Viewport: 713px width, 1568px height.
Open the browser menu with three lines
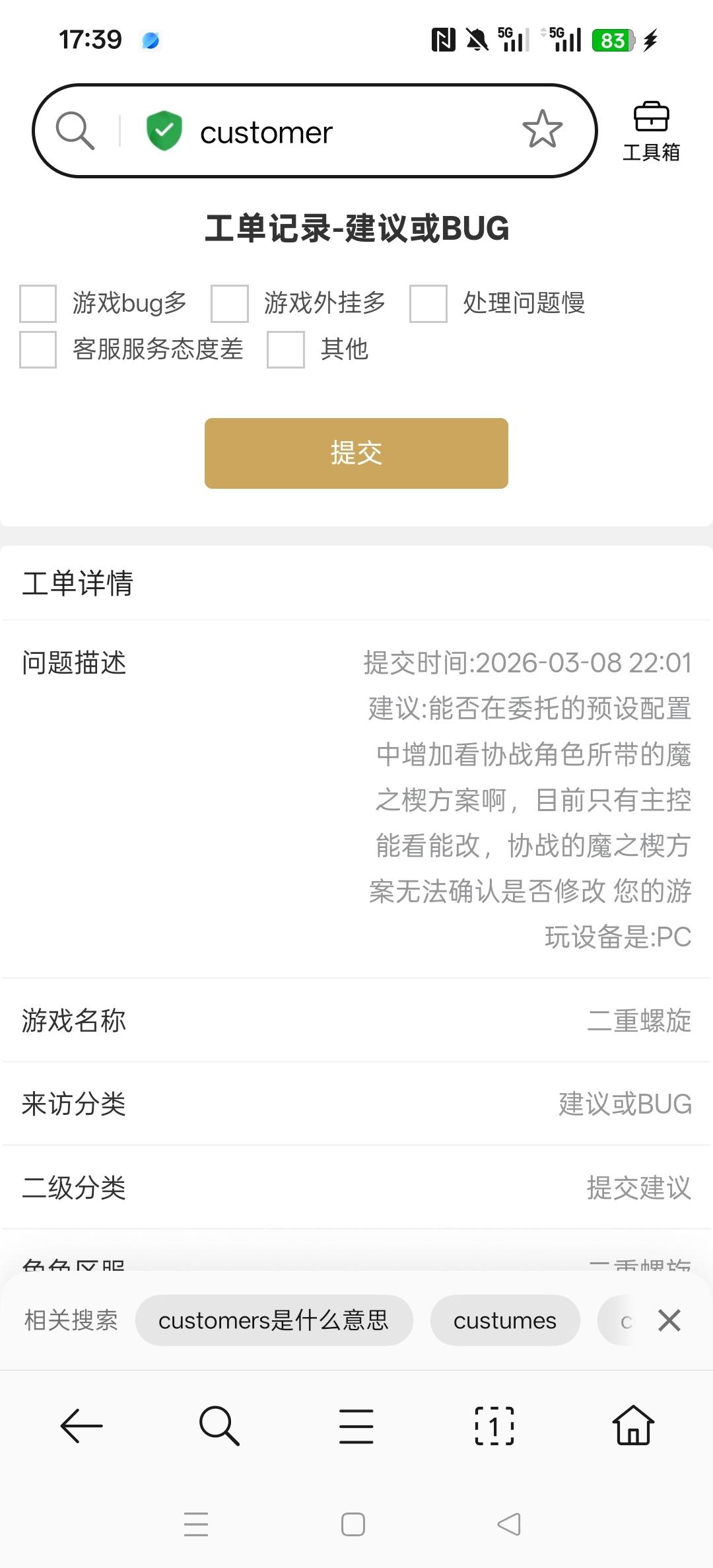point(356,1426)
